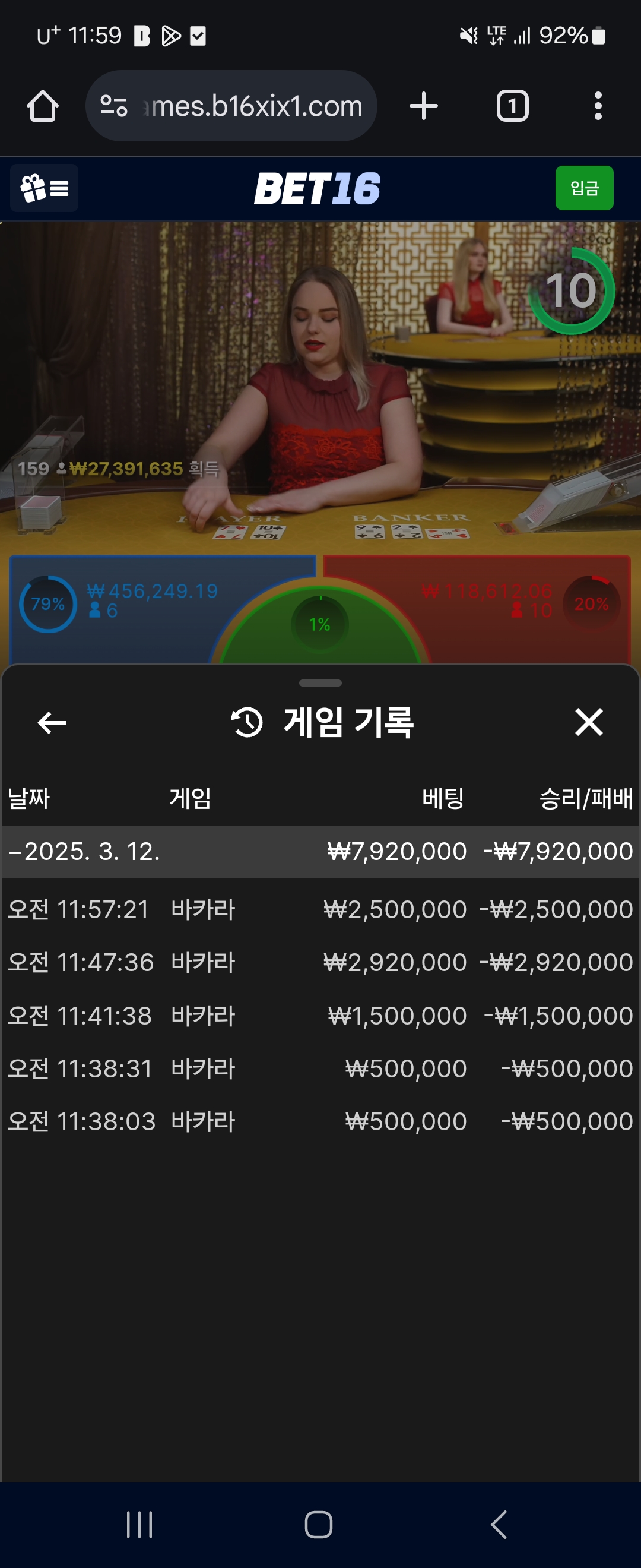Open a new browser tab
Image resolution: width=641 pixels, height=1568 pixels.
click(424, 106)
